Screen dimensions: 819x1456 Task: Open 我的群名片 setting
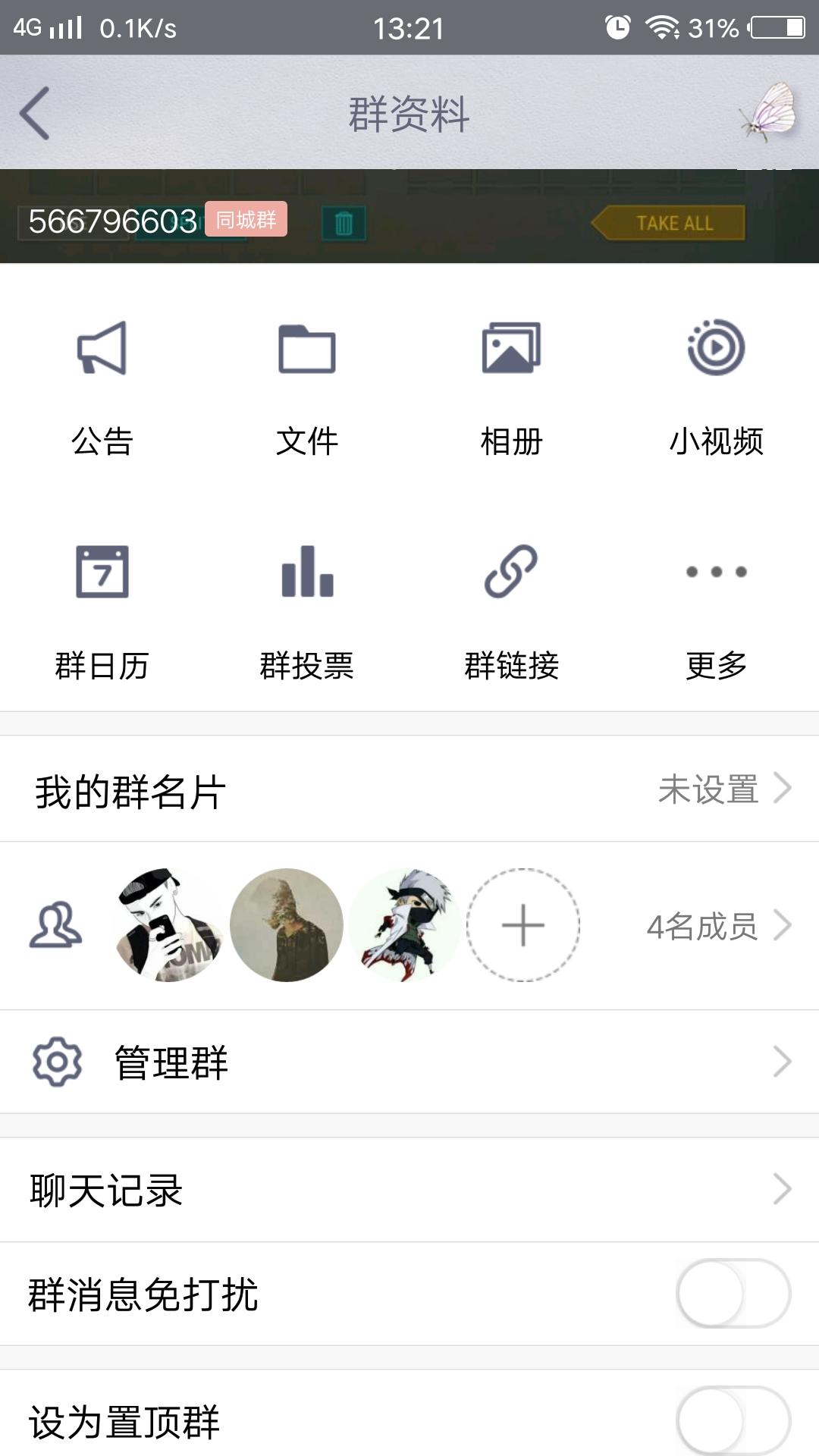(409, 789)
